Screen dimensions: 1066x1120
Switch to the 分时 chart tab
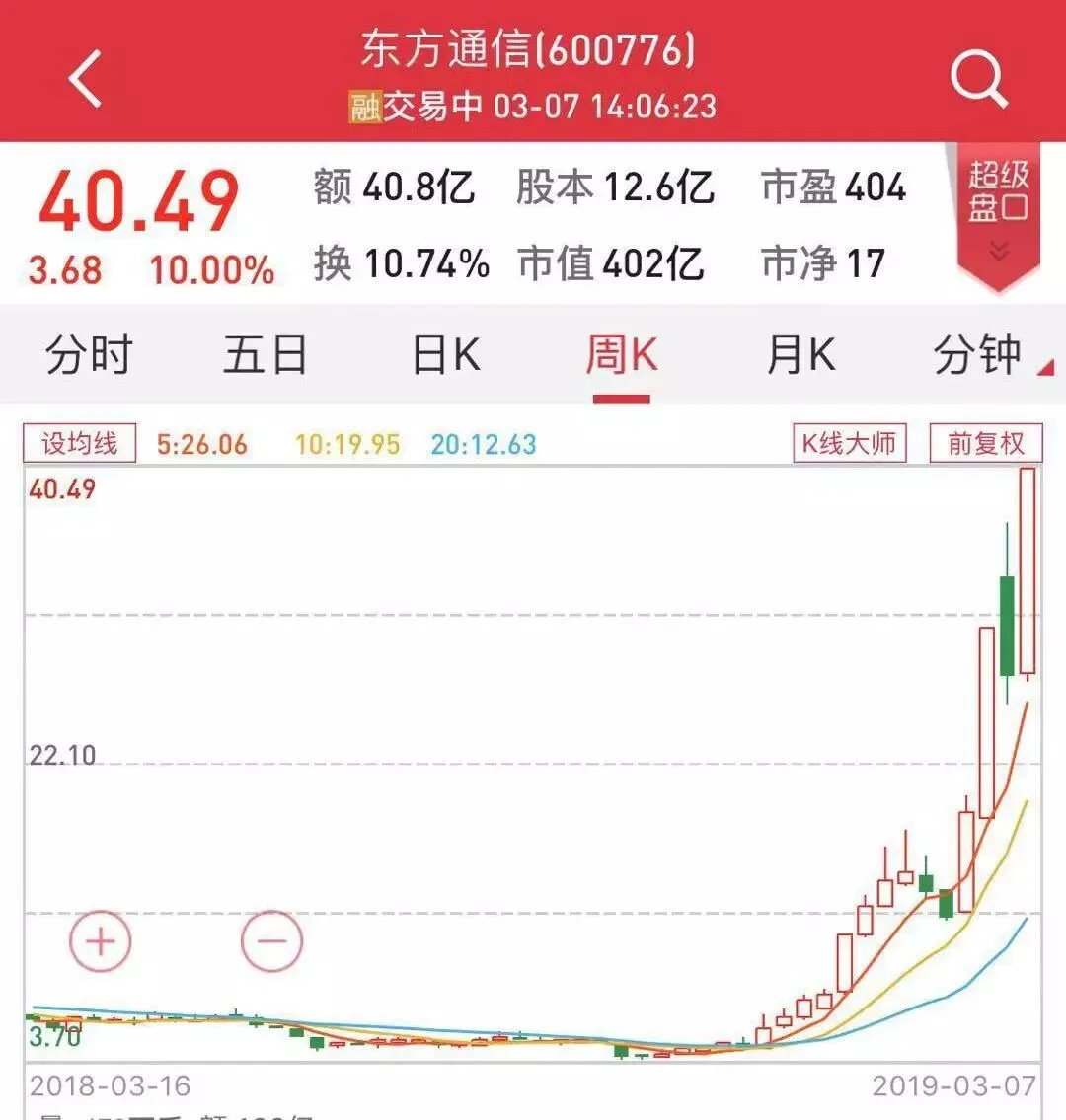(x=89, y=354)
